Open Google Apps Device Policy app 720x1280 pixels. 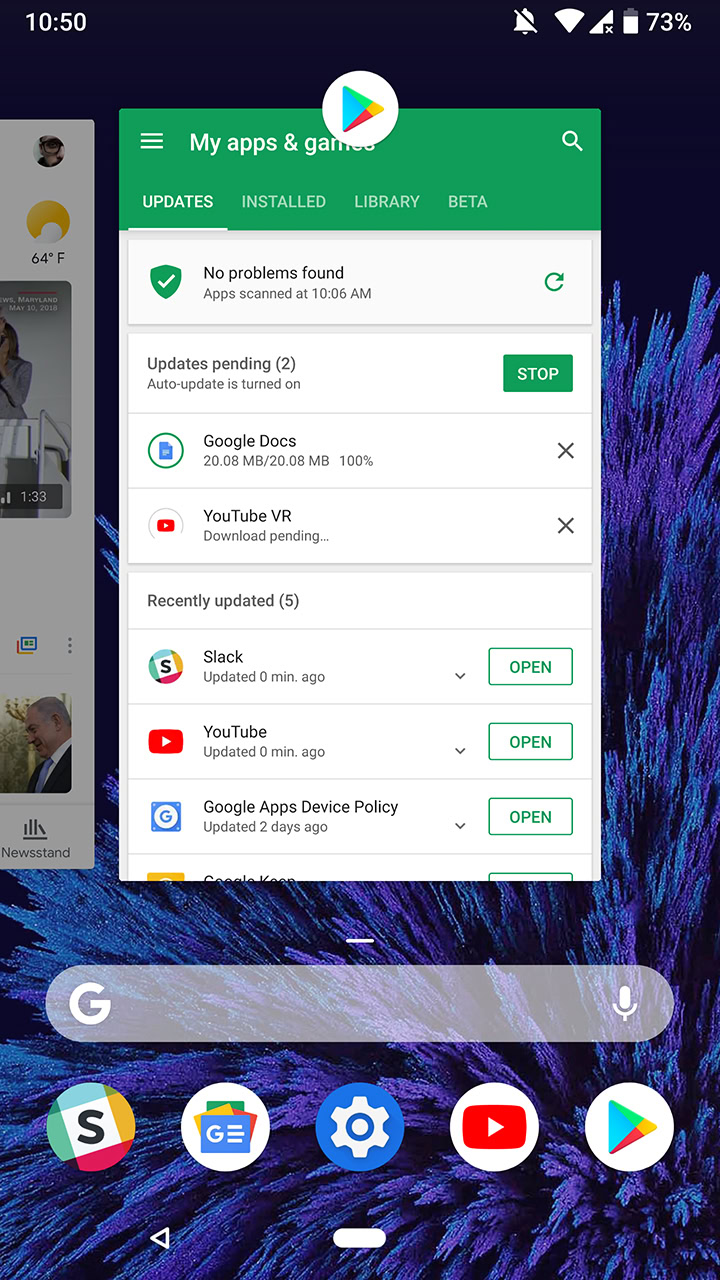[530, 817]
